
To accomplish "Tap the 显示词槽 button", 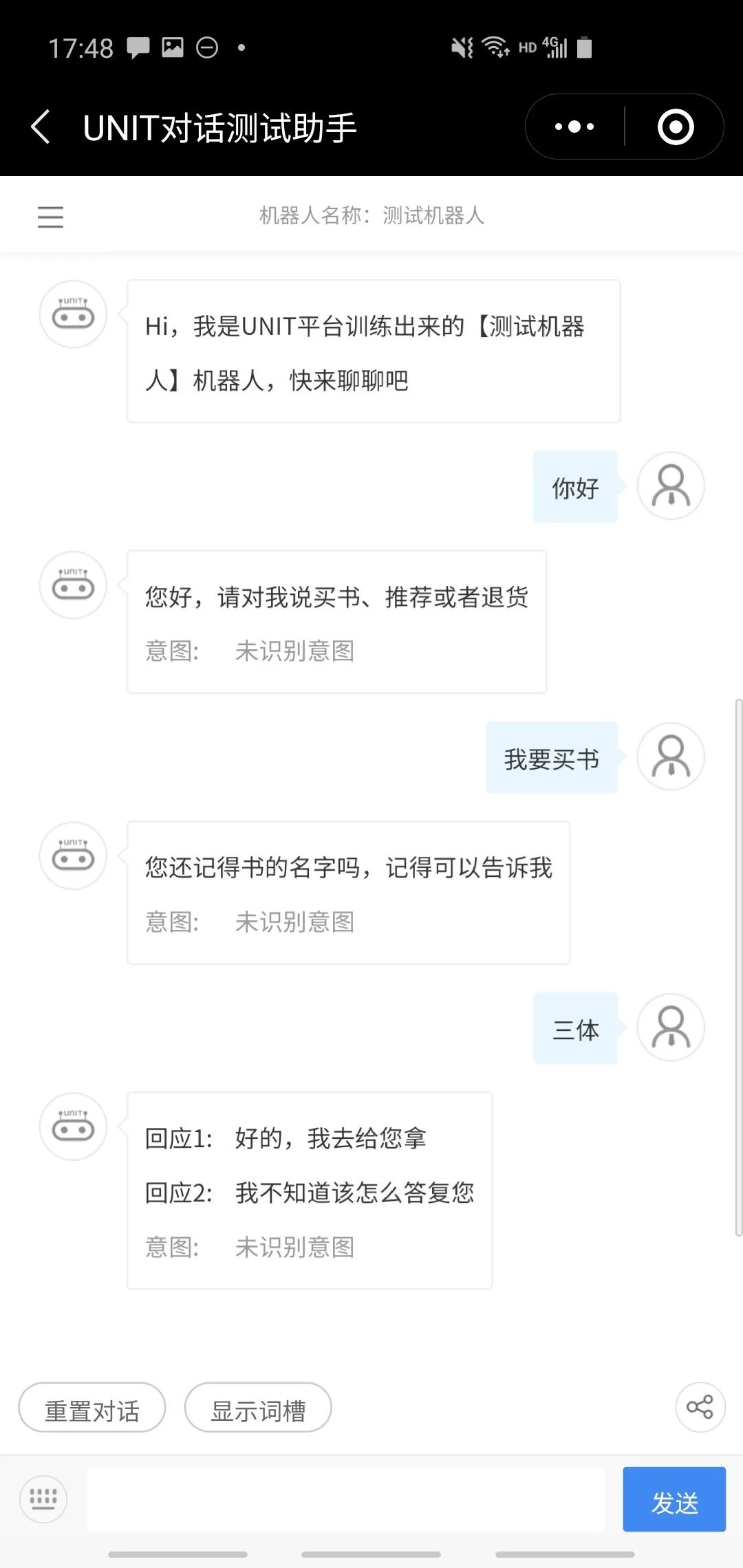I will click(258, 1407).
